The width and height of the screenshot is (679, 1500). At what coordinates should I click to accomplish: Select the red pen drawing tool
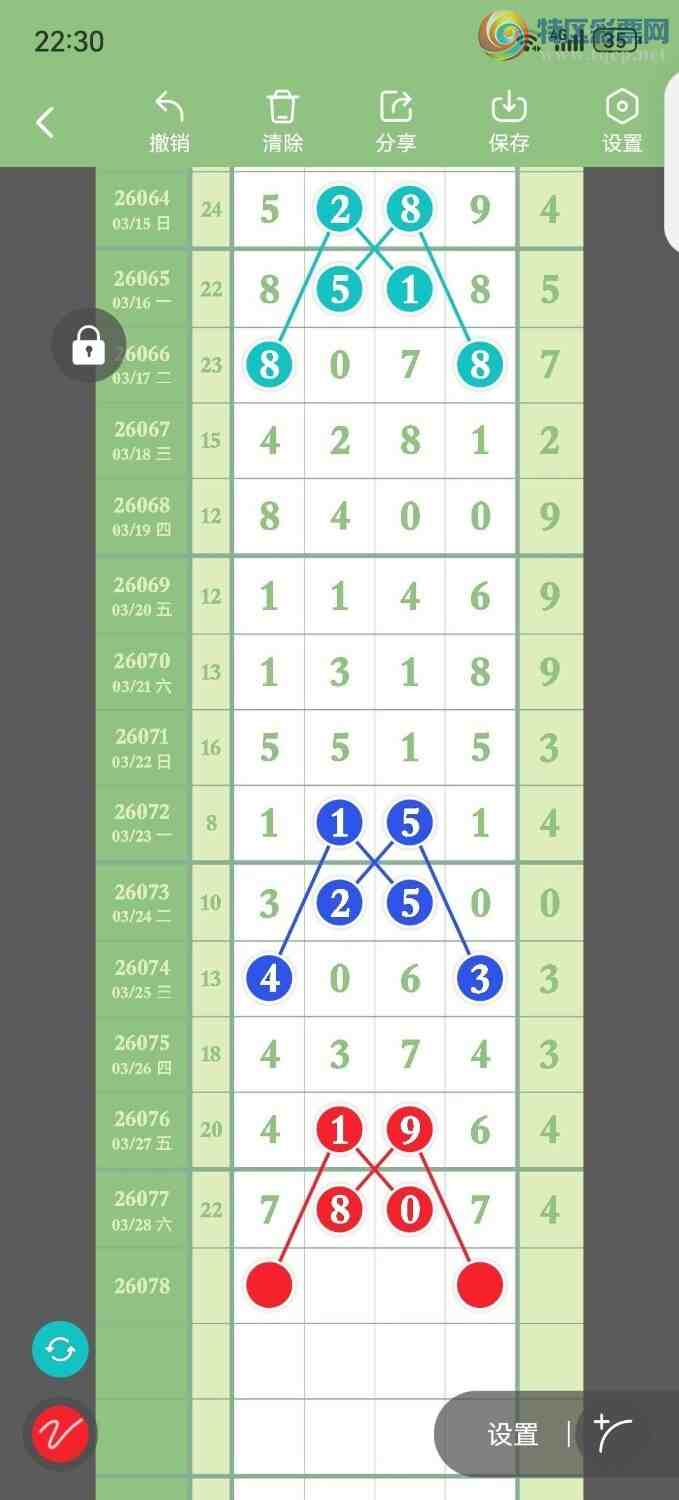pyautogui.click(x=60, y=1435)
